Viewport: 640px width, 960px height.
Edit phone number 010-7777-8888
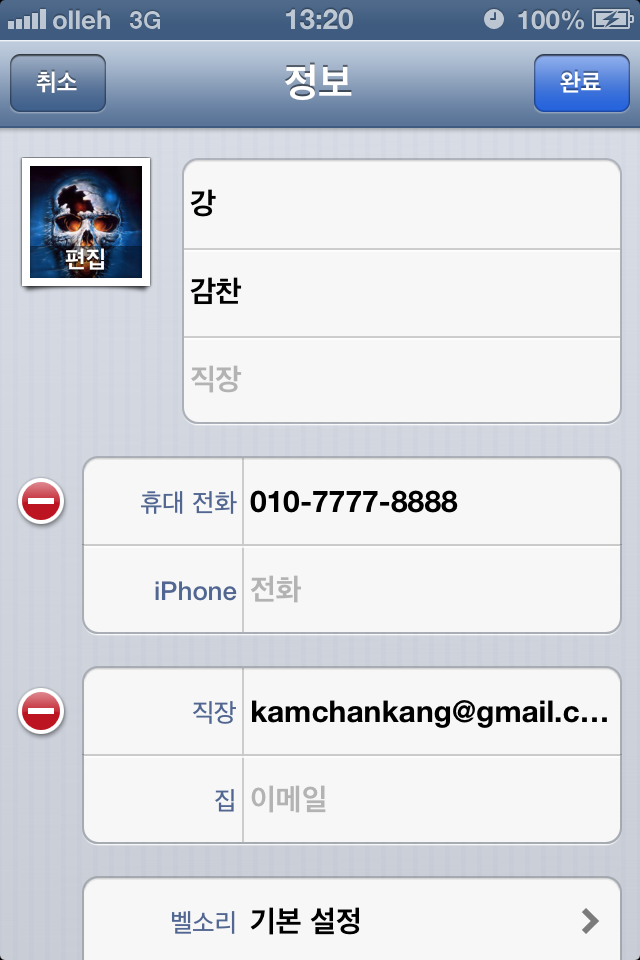[430, 502]
